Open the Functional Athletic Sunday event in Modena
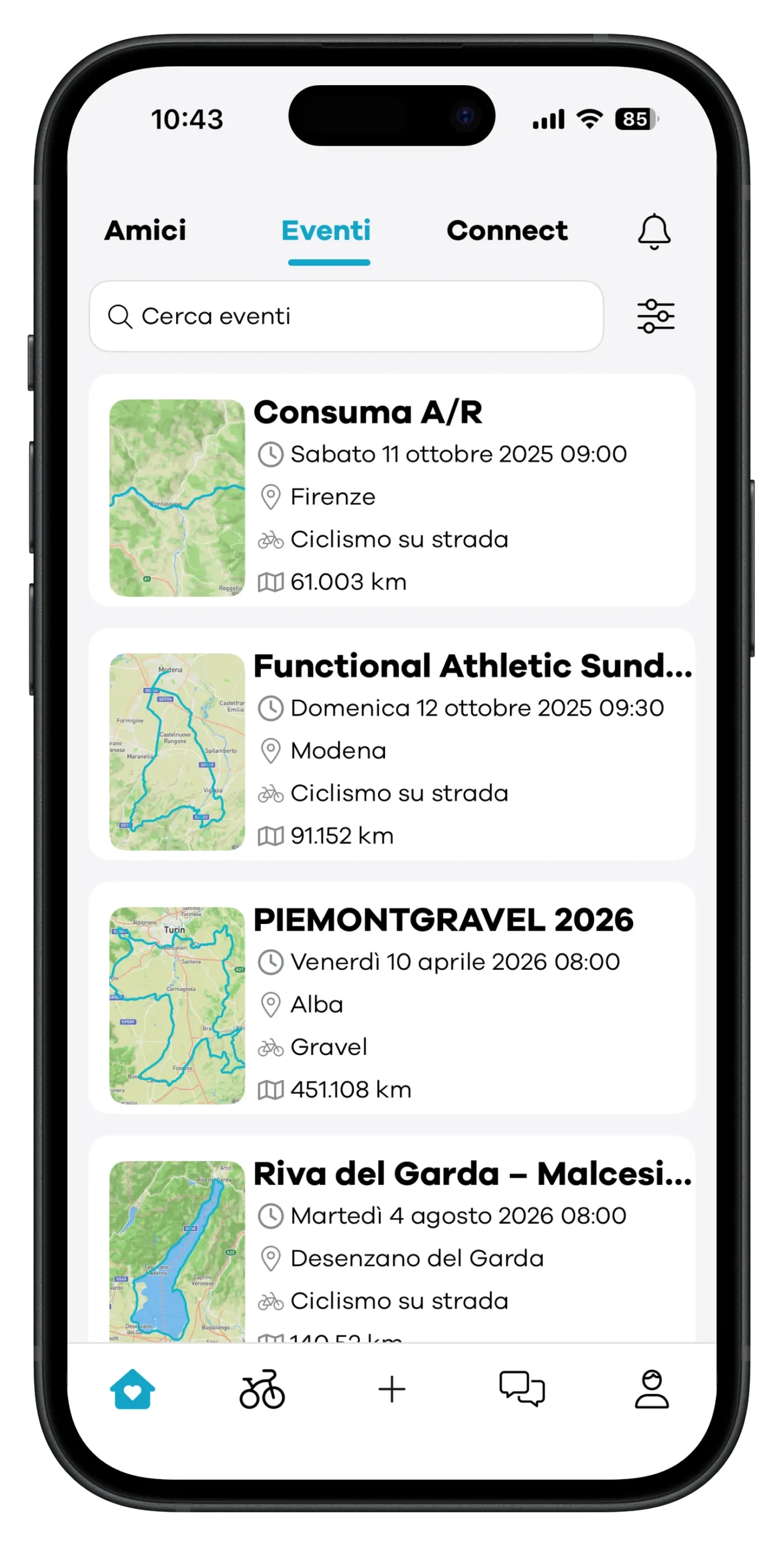This screenshot has height=1546, width=784. 392,744
